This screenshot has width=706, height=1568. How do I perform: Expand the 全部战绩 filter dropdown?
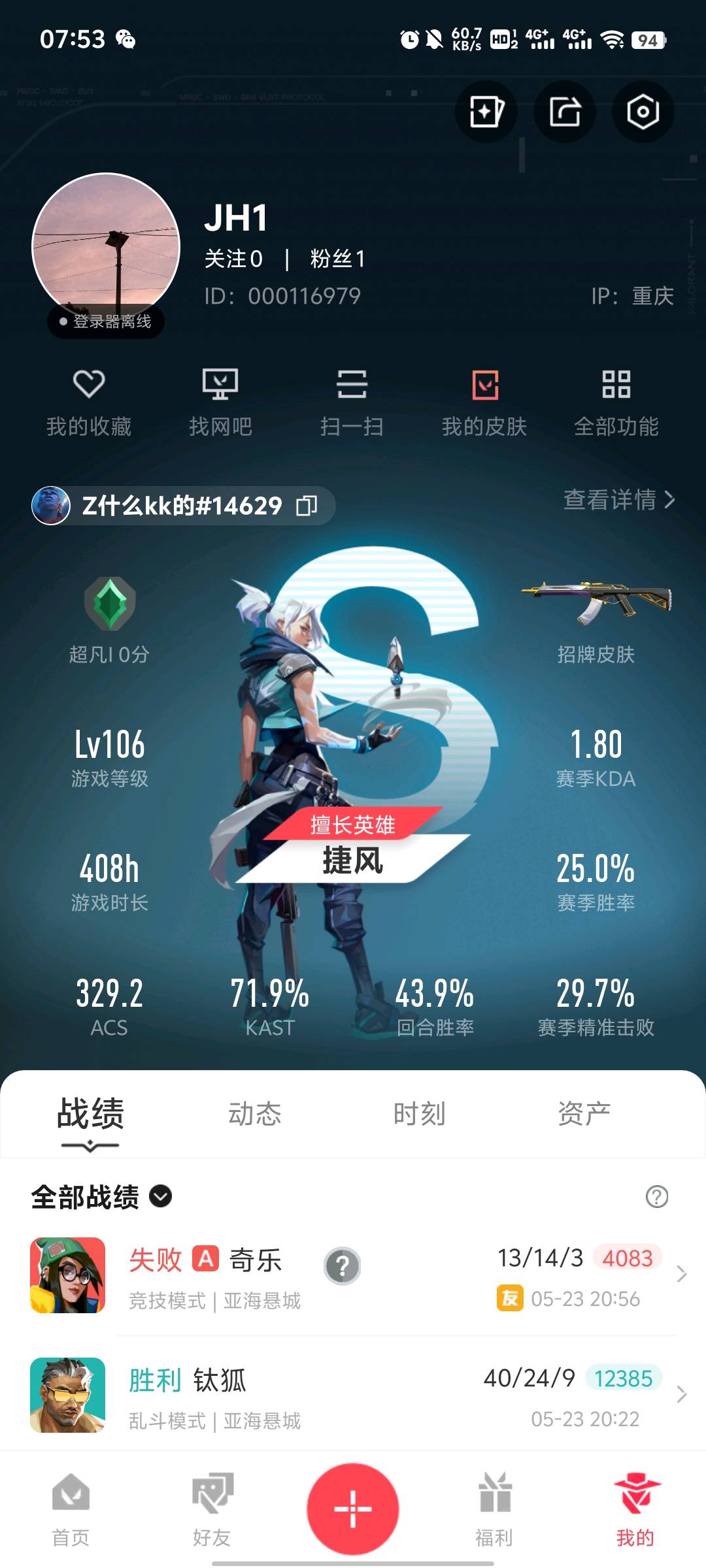tap(161, 1196)
